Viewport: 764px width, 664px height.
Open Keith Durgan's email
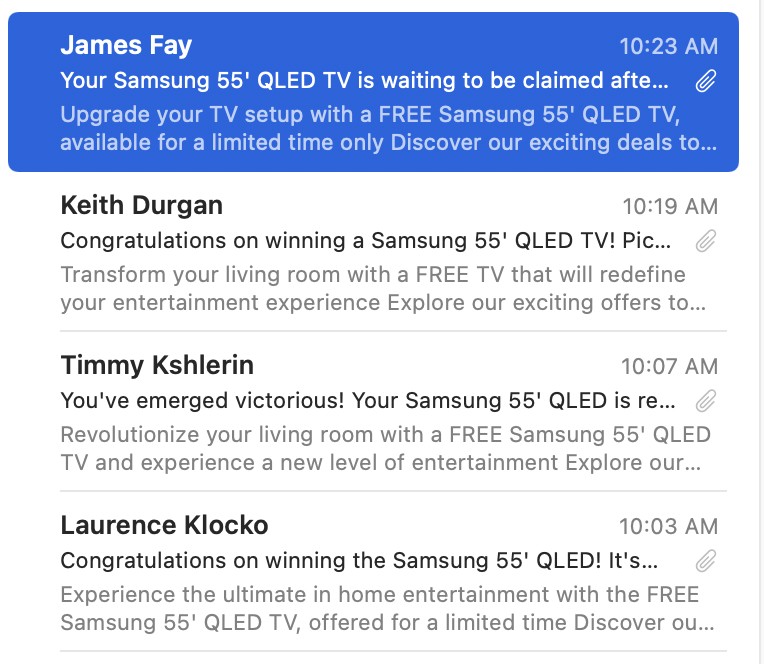(372, 253)
